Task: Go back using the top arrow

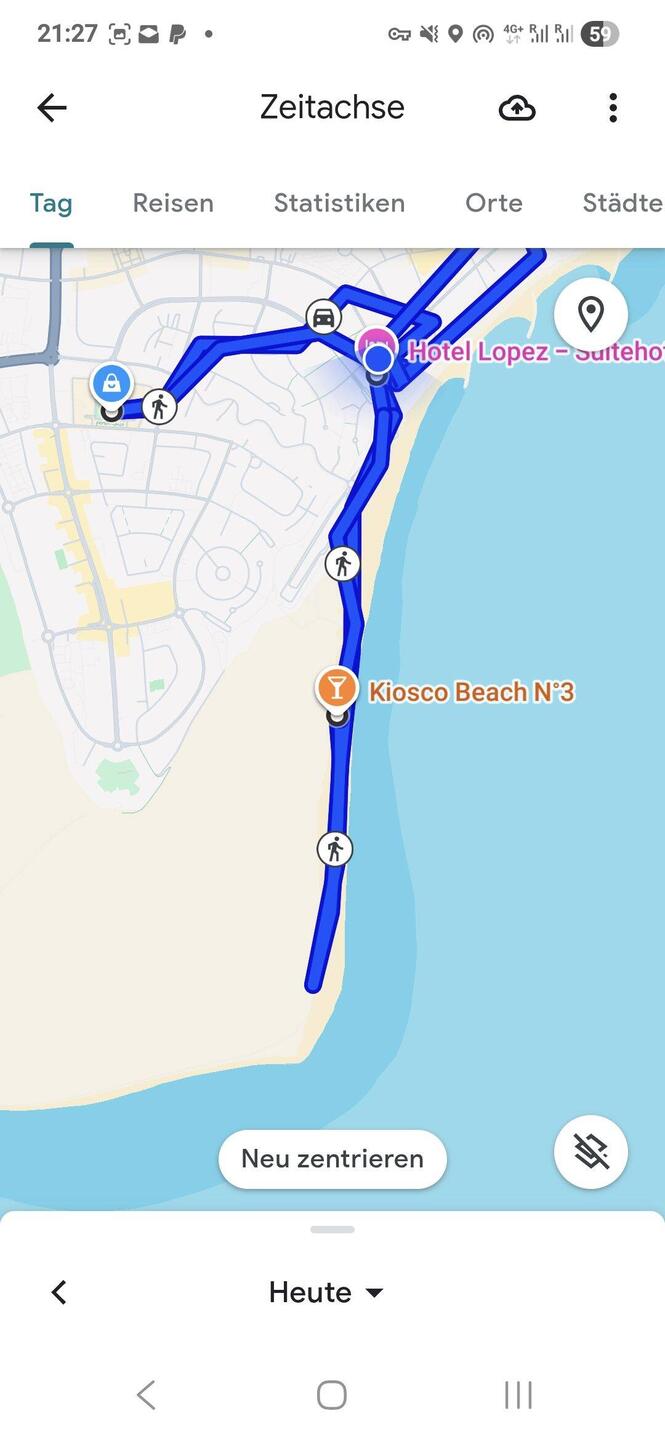Action: (x=52, y=107)
